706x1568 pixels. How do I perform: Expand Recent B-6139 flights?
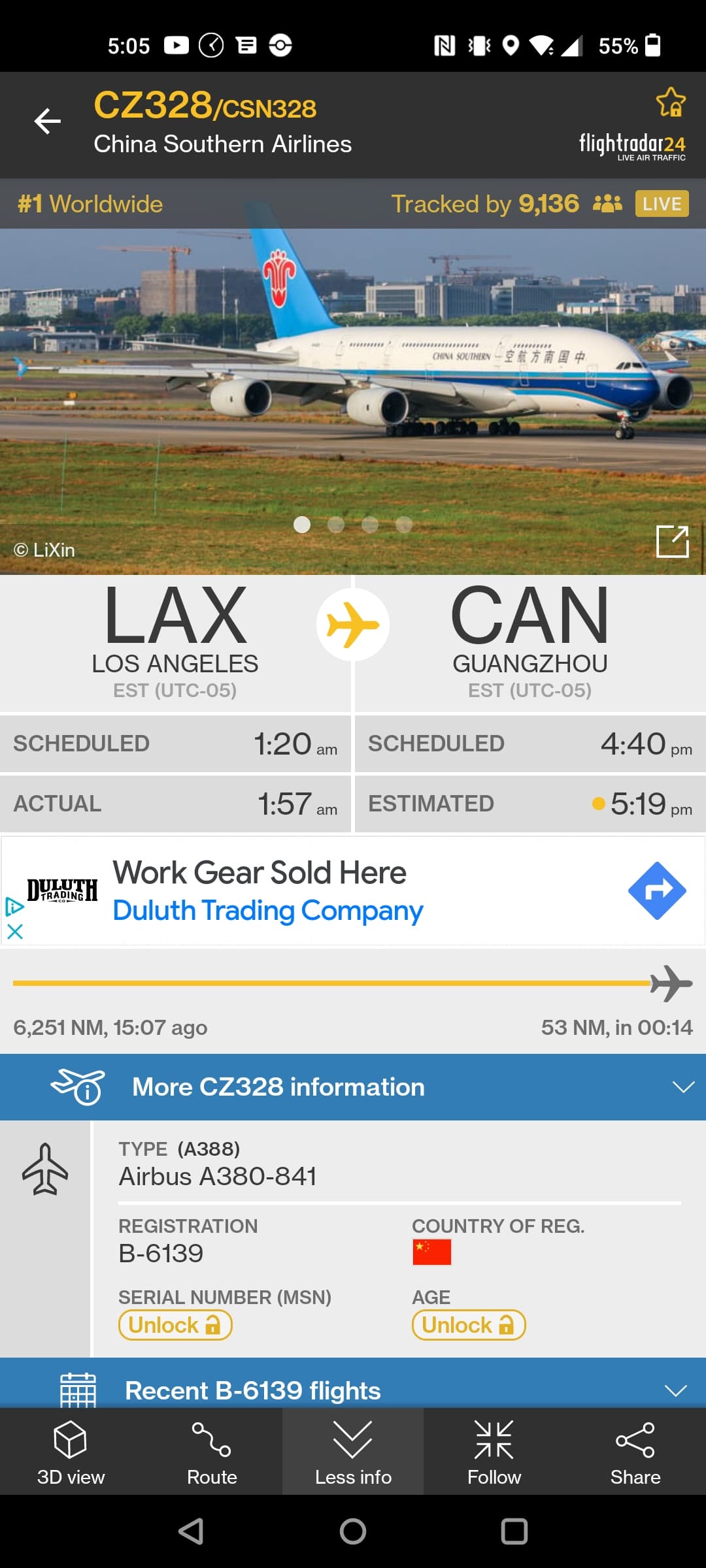click(x=675, y=1390)
